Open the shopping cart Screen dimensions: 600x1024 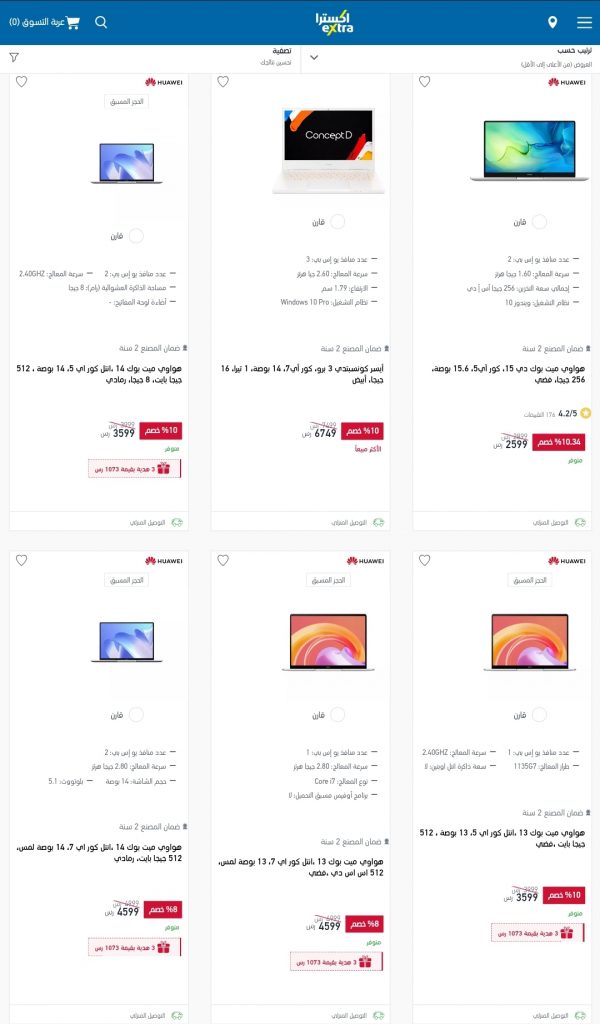pos(44,22)
